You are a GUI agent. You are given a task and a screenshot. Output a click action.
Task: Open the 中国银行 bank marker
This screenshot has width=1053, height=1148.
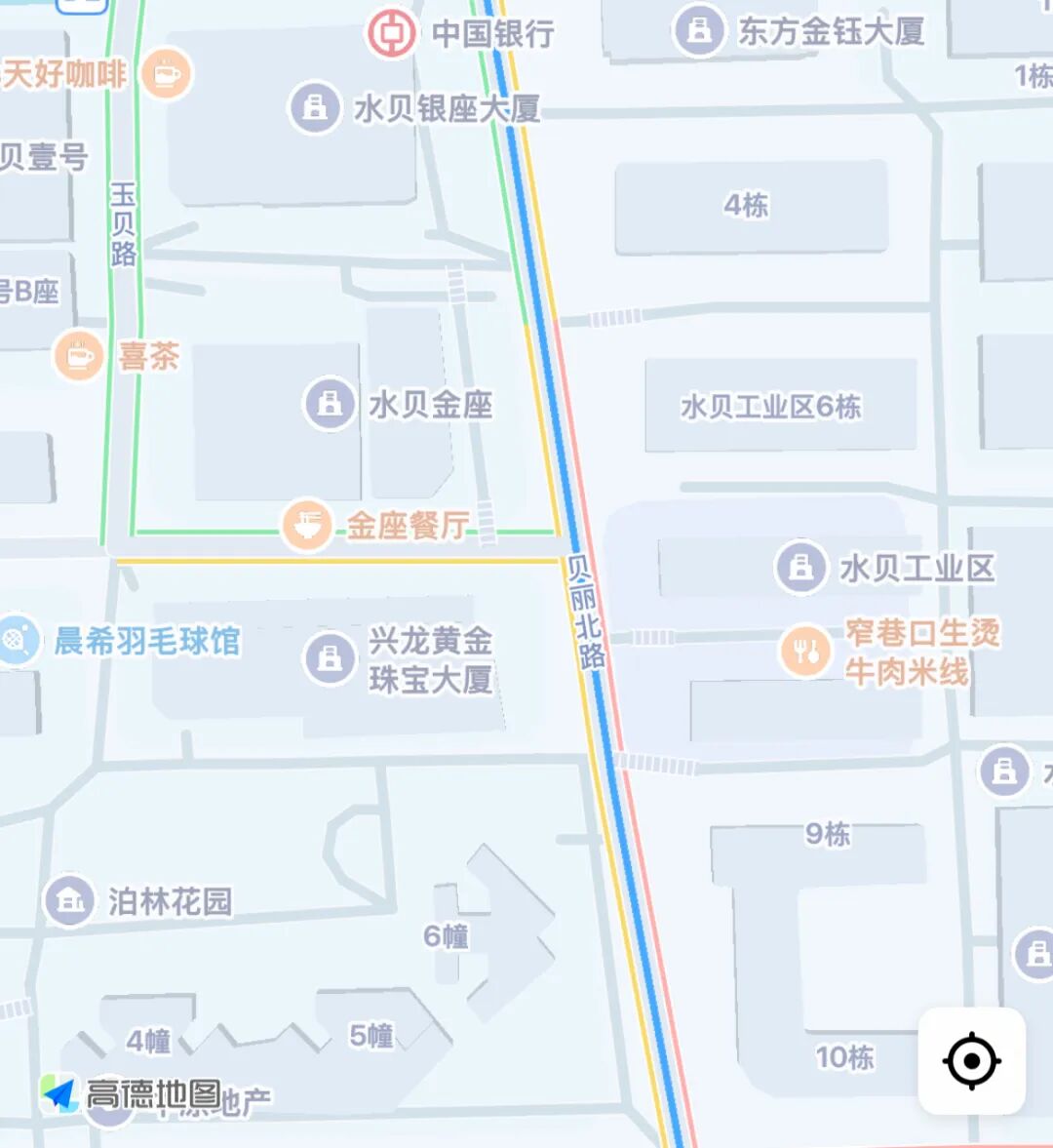(391, 33)
